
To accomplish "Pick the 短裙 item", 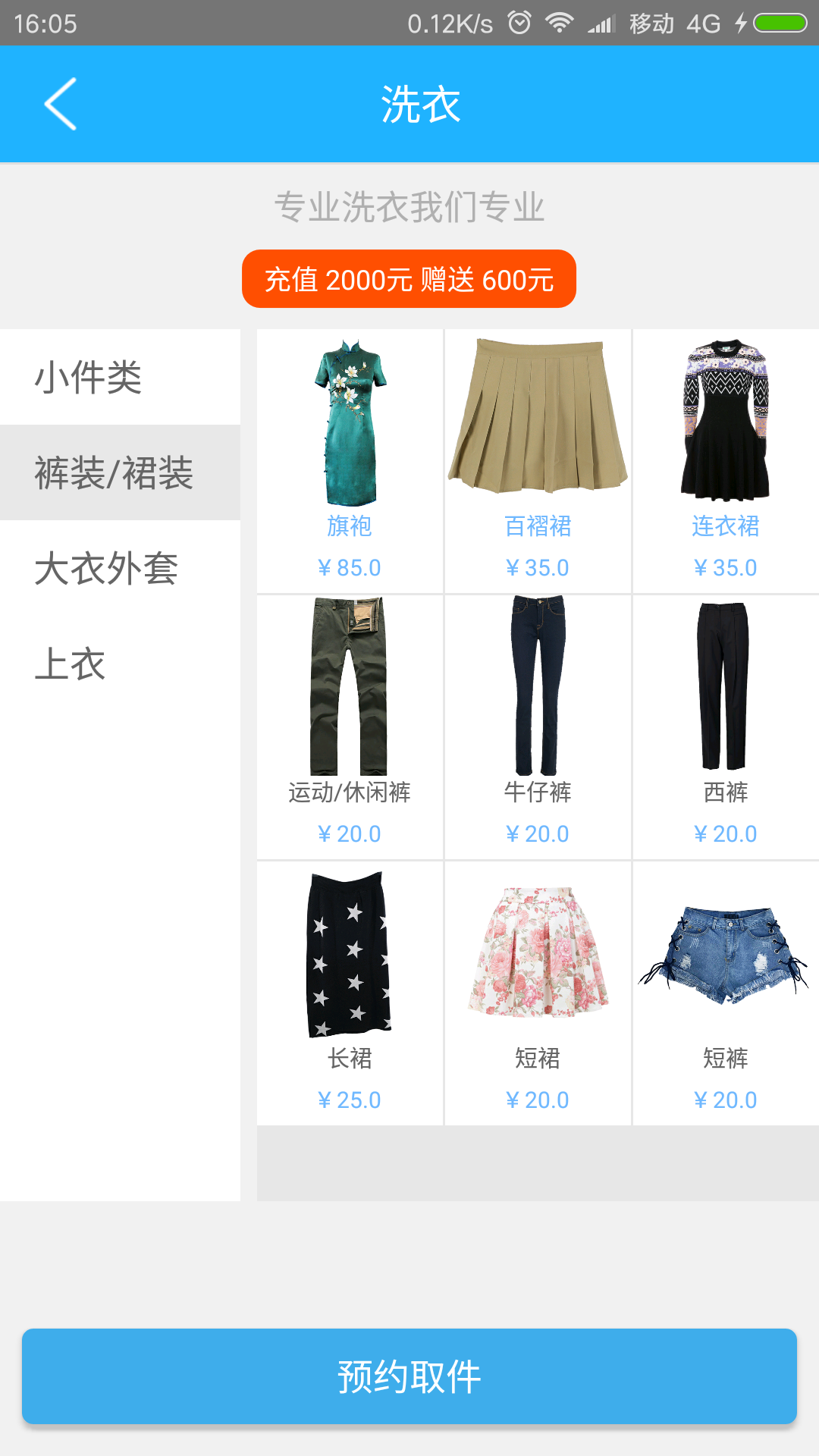I will [538, 993].
